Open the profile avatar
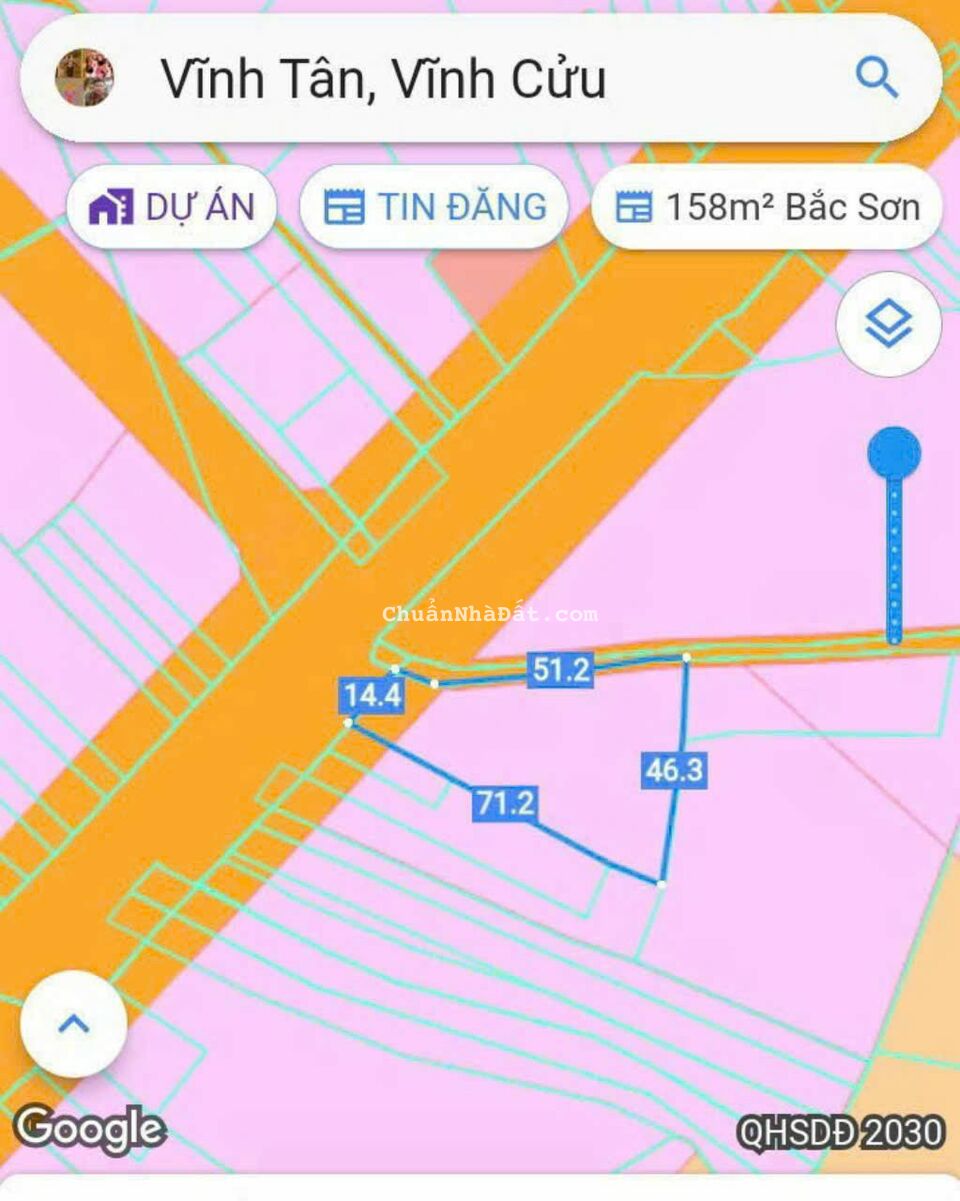Viewport: 960px width, 1201px height. tap(84, 78)
